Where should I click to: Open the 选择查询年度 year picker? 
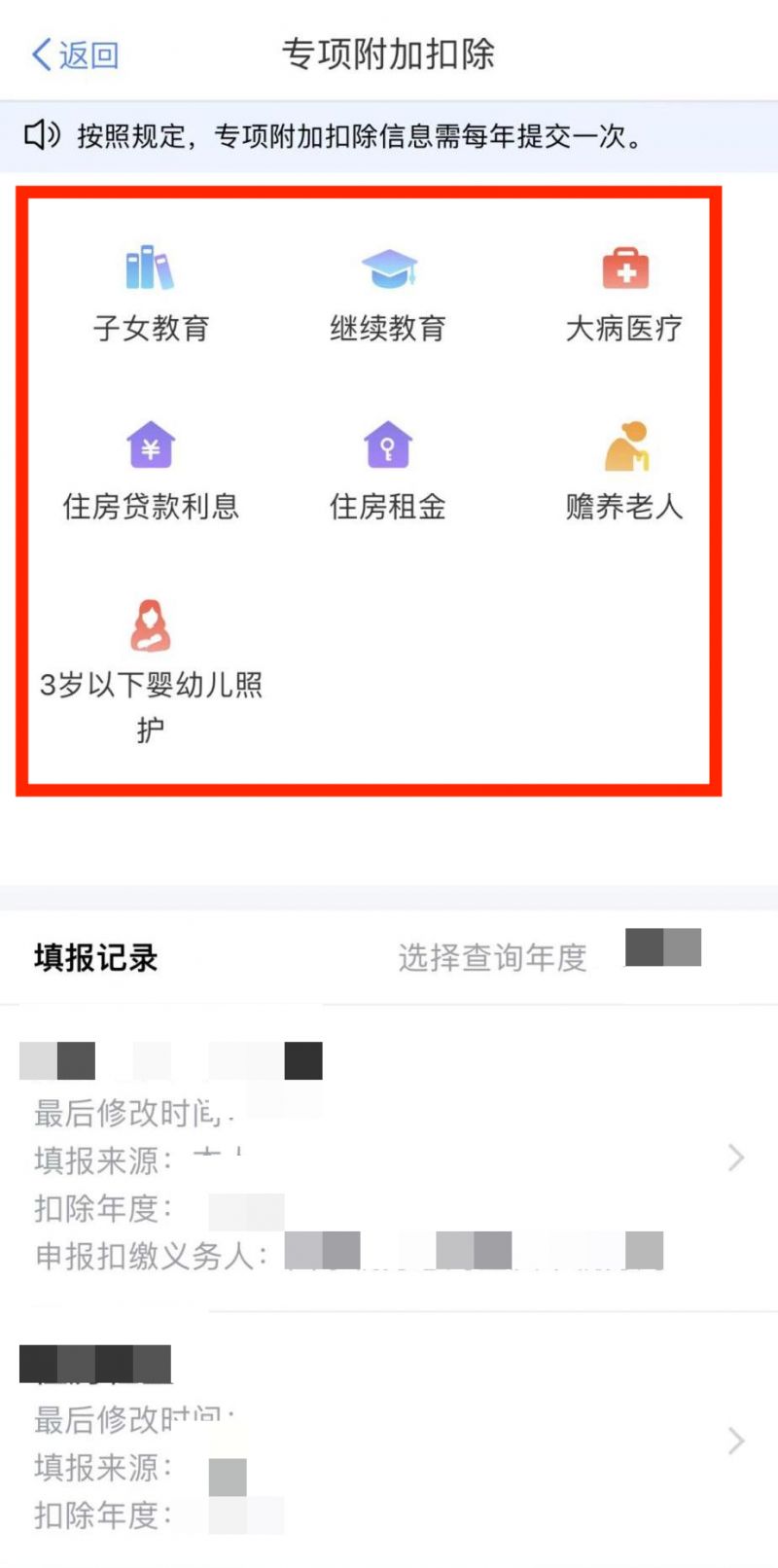coord(549,956)
